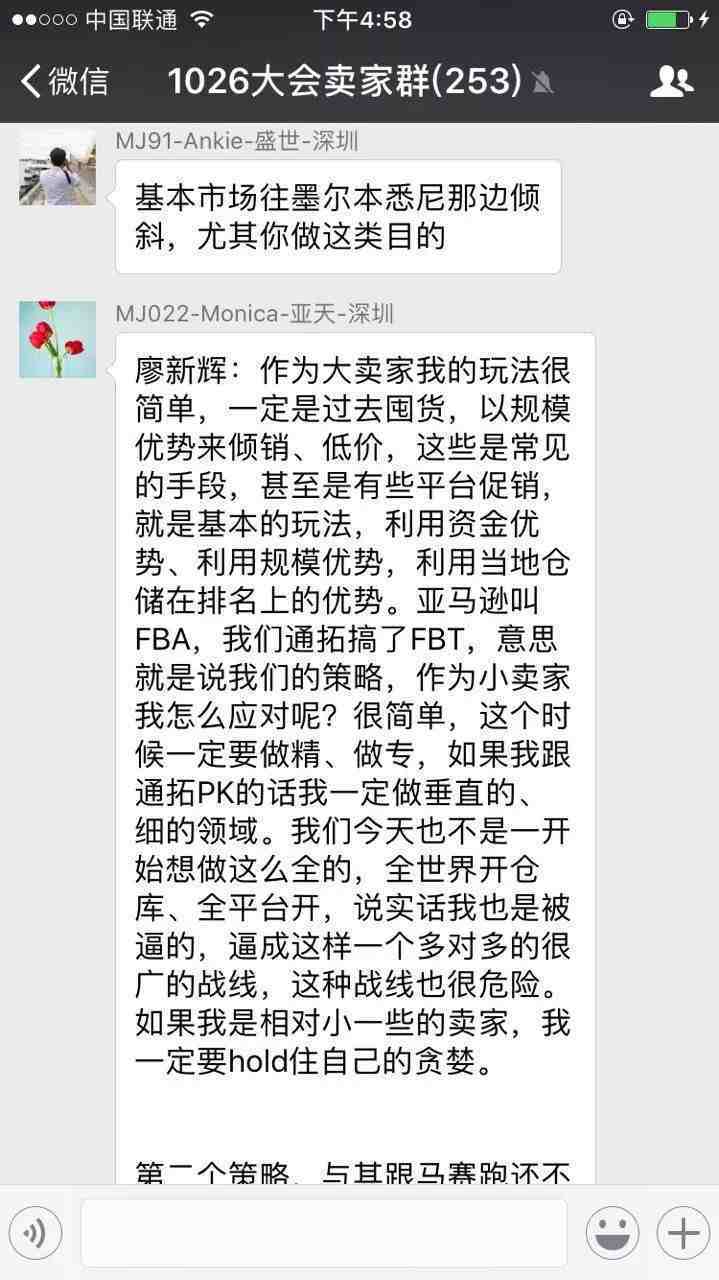719x1280 pixels.
Task: Open MJ91-Ankie's profile avatar
Action: coord(57,167)
